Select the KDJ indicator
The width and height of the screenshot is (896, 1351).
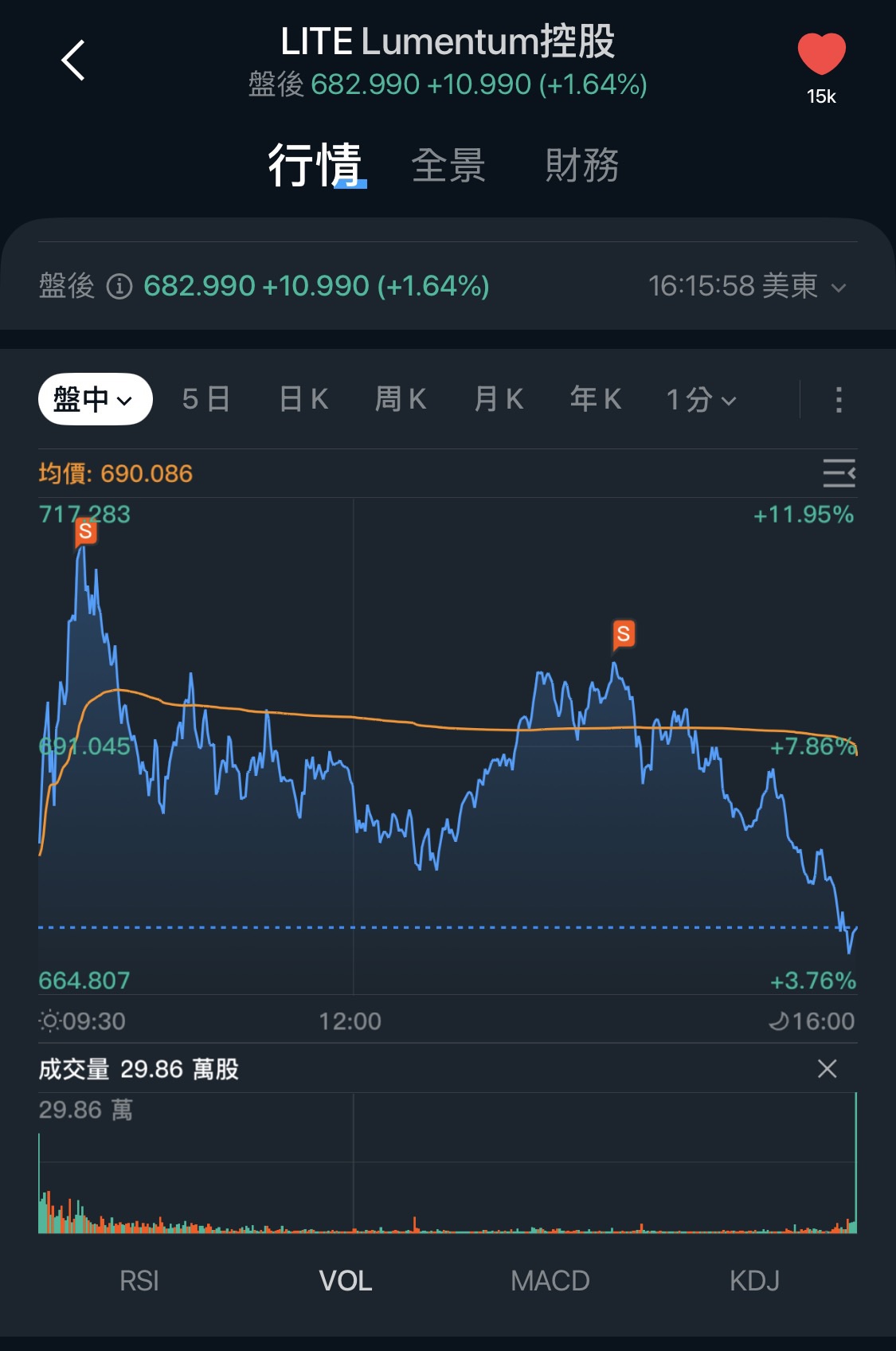click(754, 1281)
